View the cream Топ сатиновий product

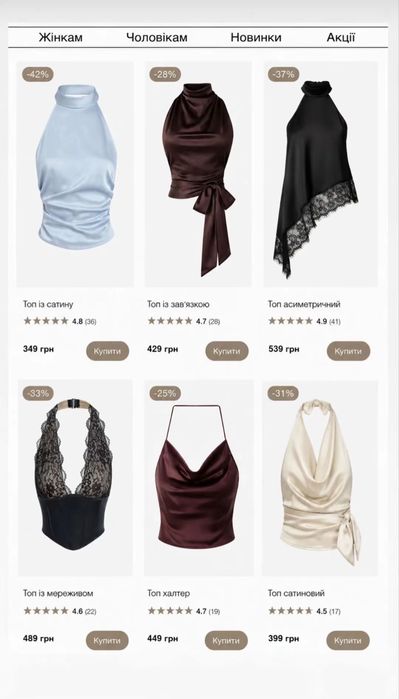coord(320,478)
